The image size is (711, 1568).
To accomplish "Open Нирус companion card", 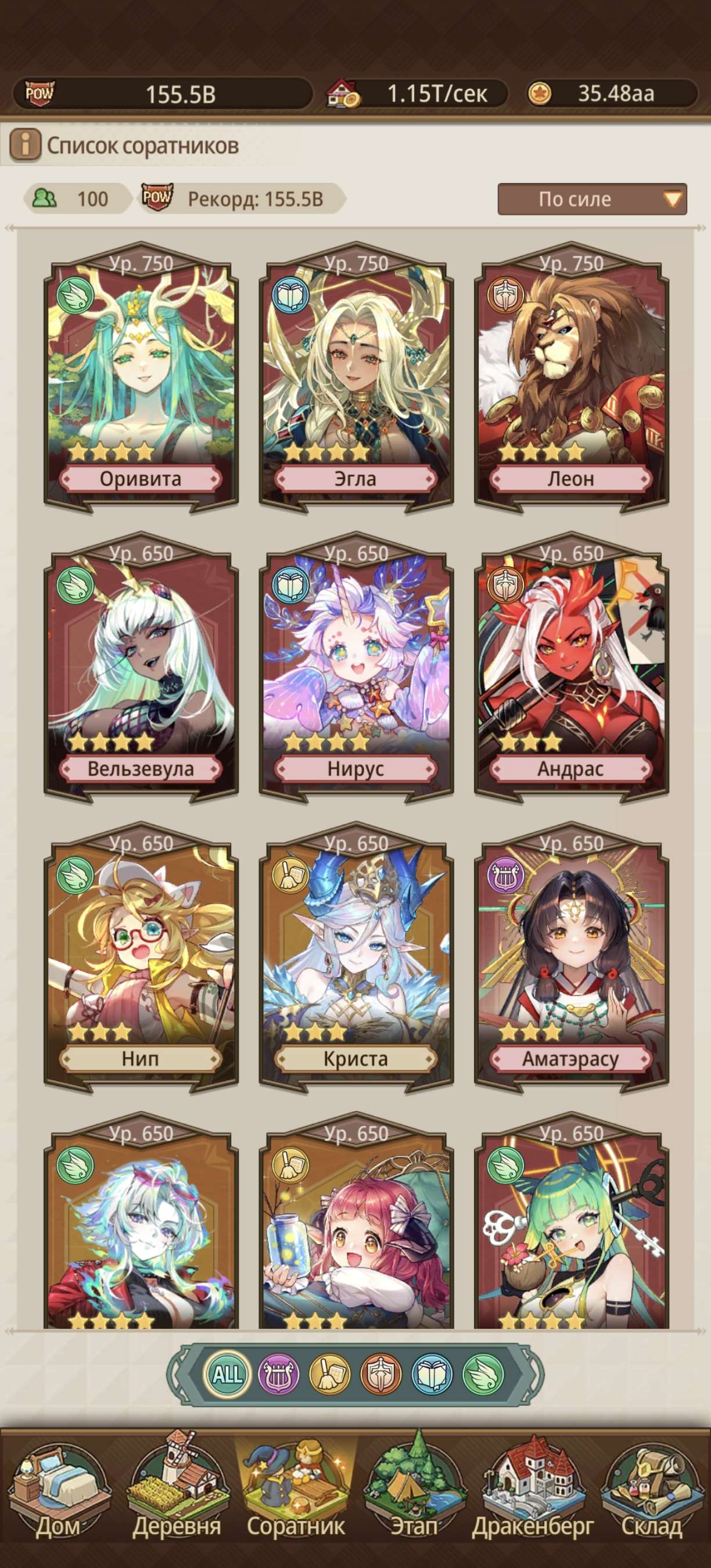I will point(356,668).
